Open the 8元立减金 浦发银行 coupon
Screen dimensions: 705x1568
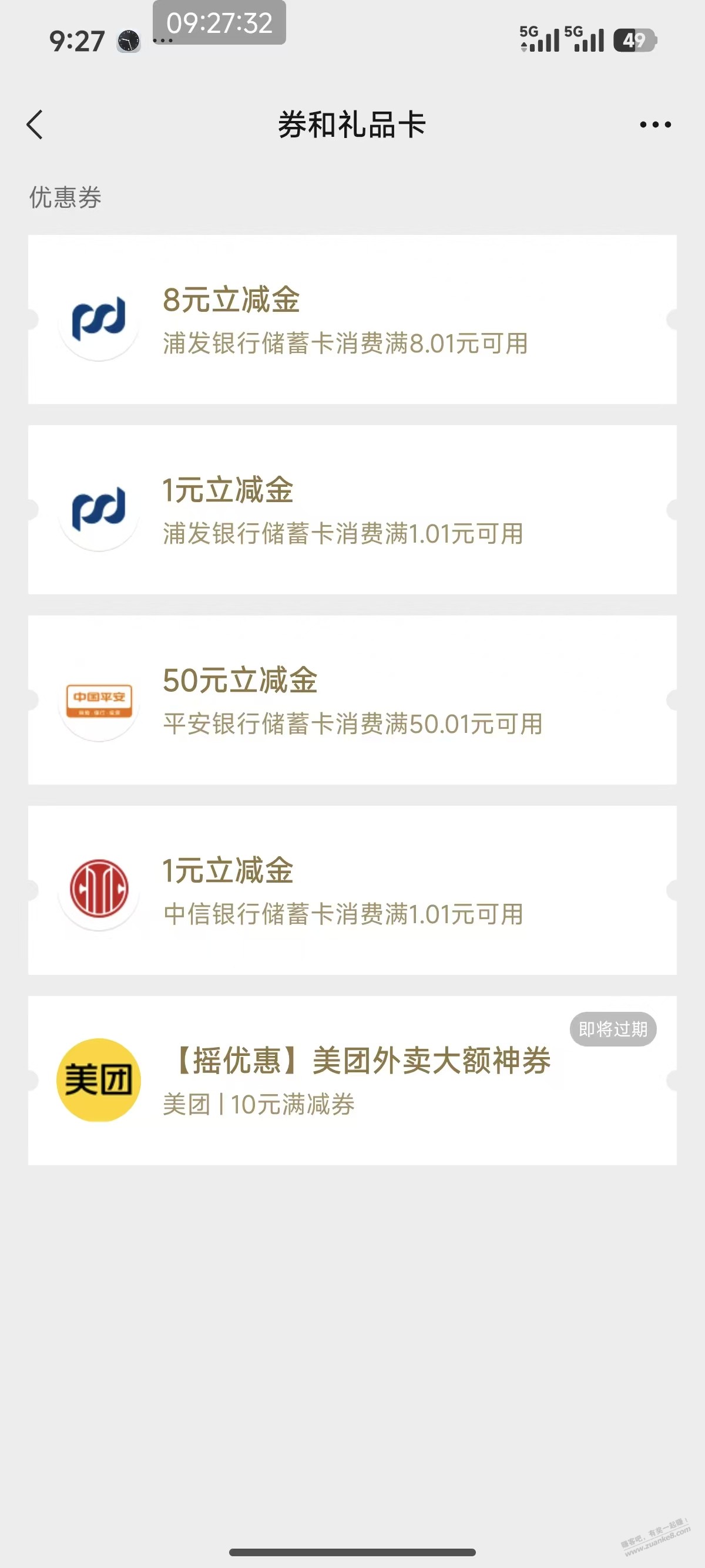click(352, 319)
